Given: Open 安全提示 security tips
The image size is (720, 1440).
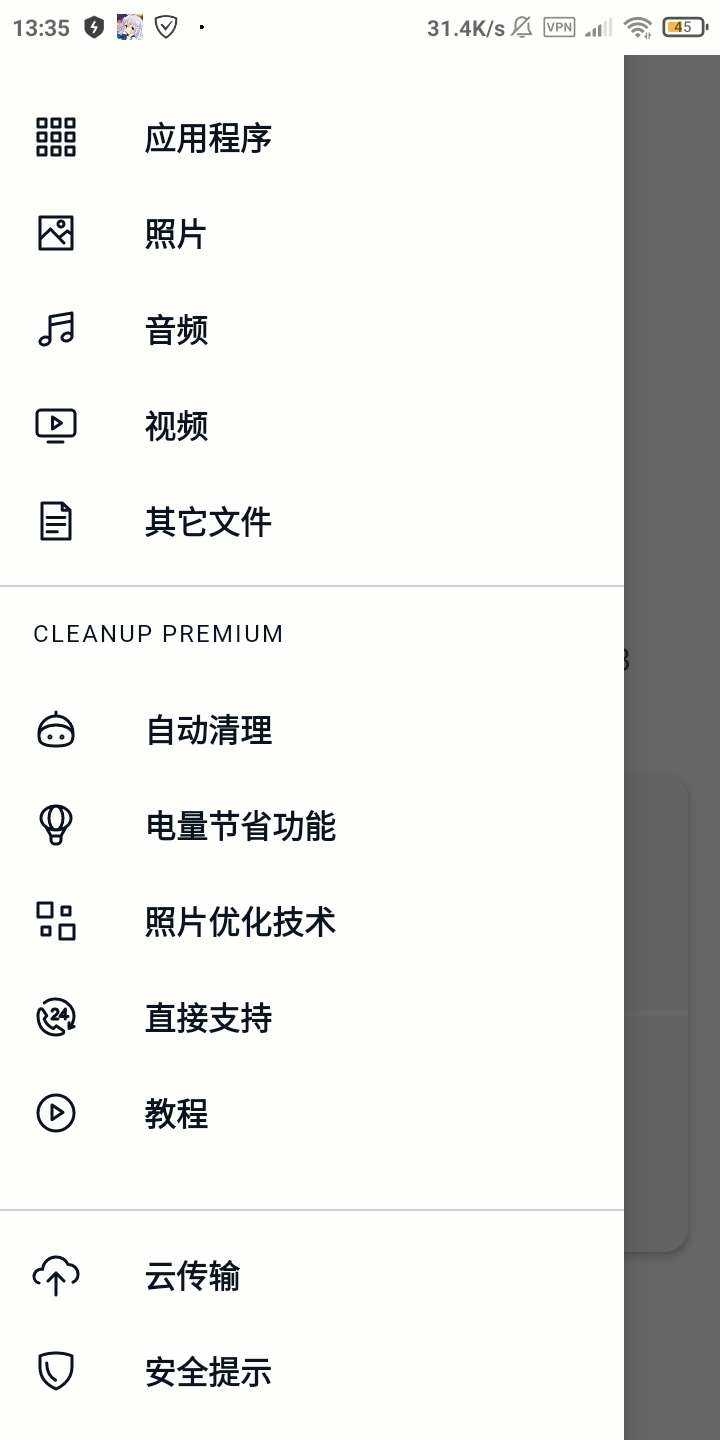Looking at the screenshot, I should point(208,1373).
